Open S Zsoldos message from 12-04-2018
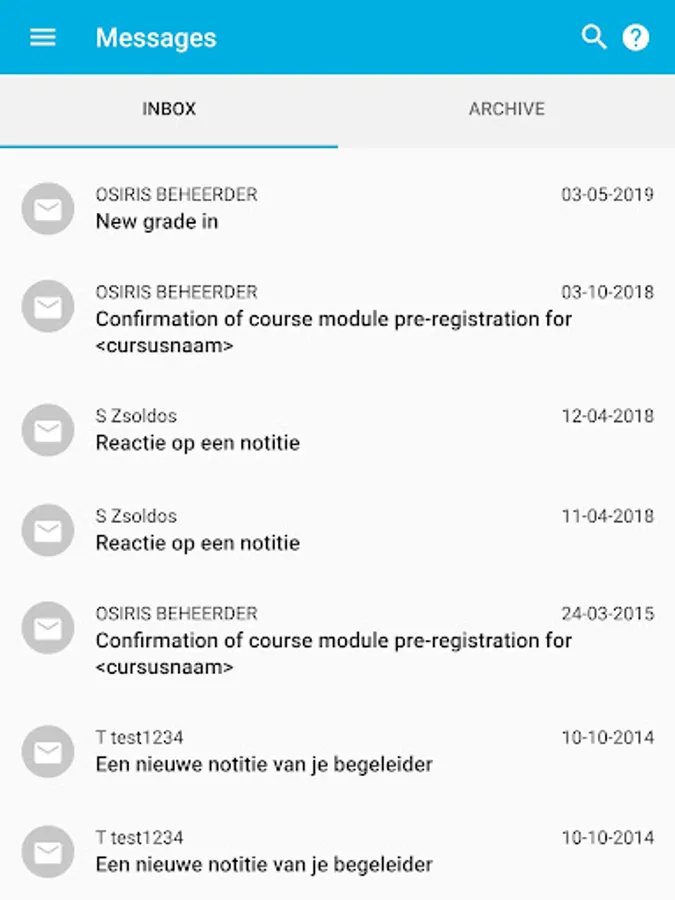The image size is (675, 900). pos(338,430)
